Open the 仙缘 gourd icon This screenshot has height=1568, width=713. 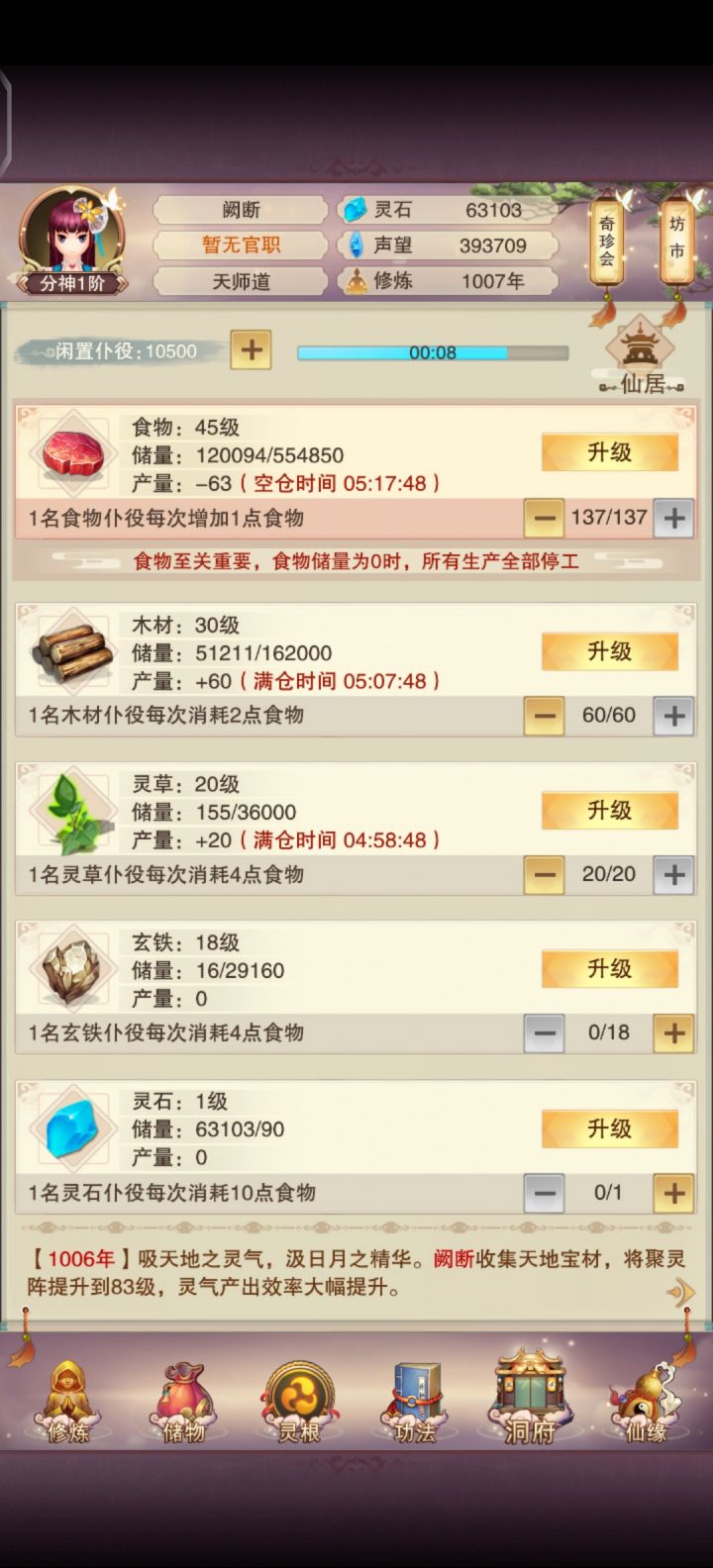click(x=646, y=1401)
